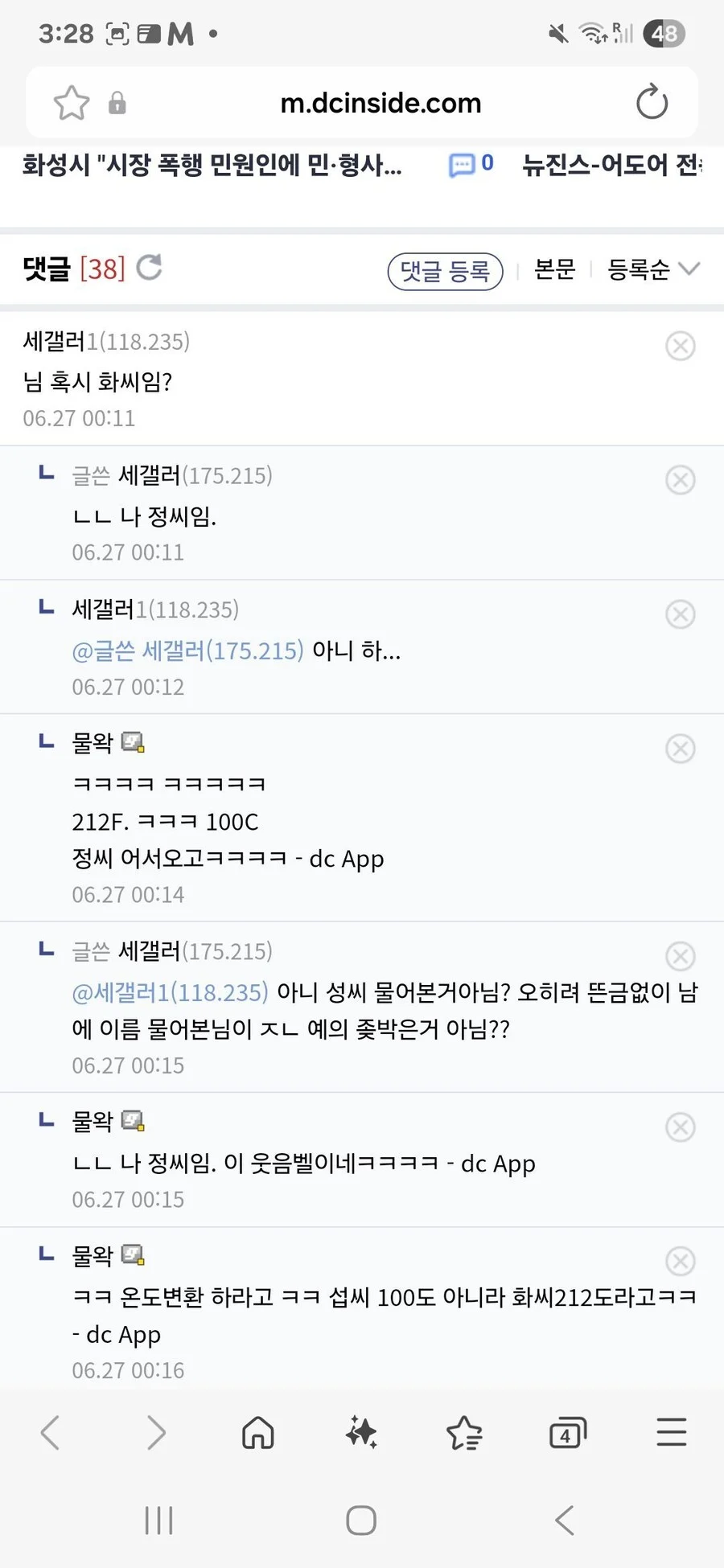The width and height of the screenshot is (724, 1568).
Task: Delete 물왁's reply posted at 00:14
Action: pyautogui.click(x=680, y=749)
